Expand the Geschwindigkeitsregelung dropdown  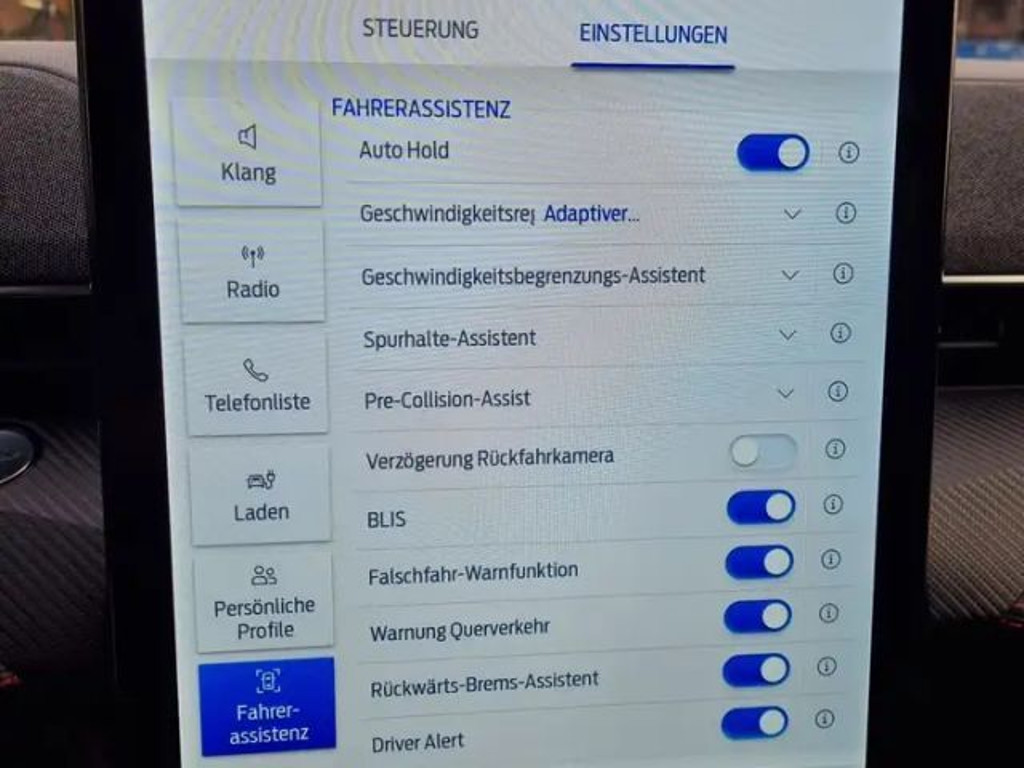coord(792,214)
